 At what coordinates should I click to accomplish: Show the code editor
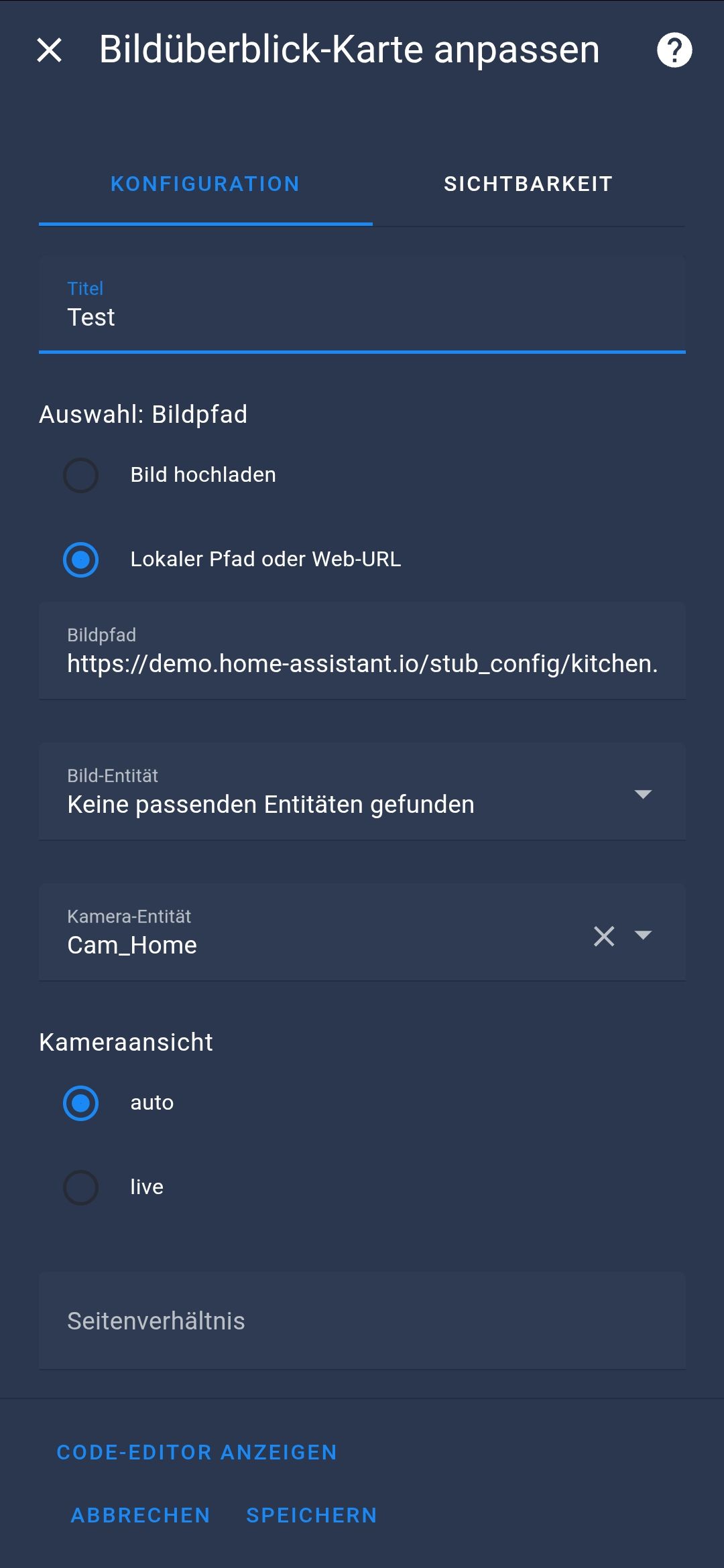[196, 1452]
